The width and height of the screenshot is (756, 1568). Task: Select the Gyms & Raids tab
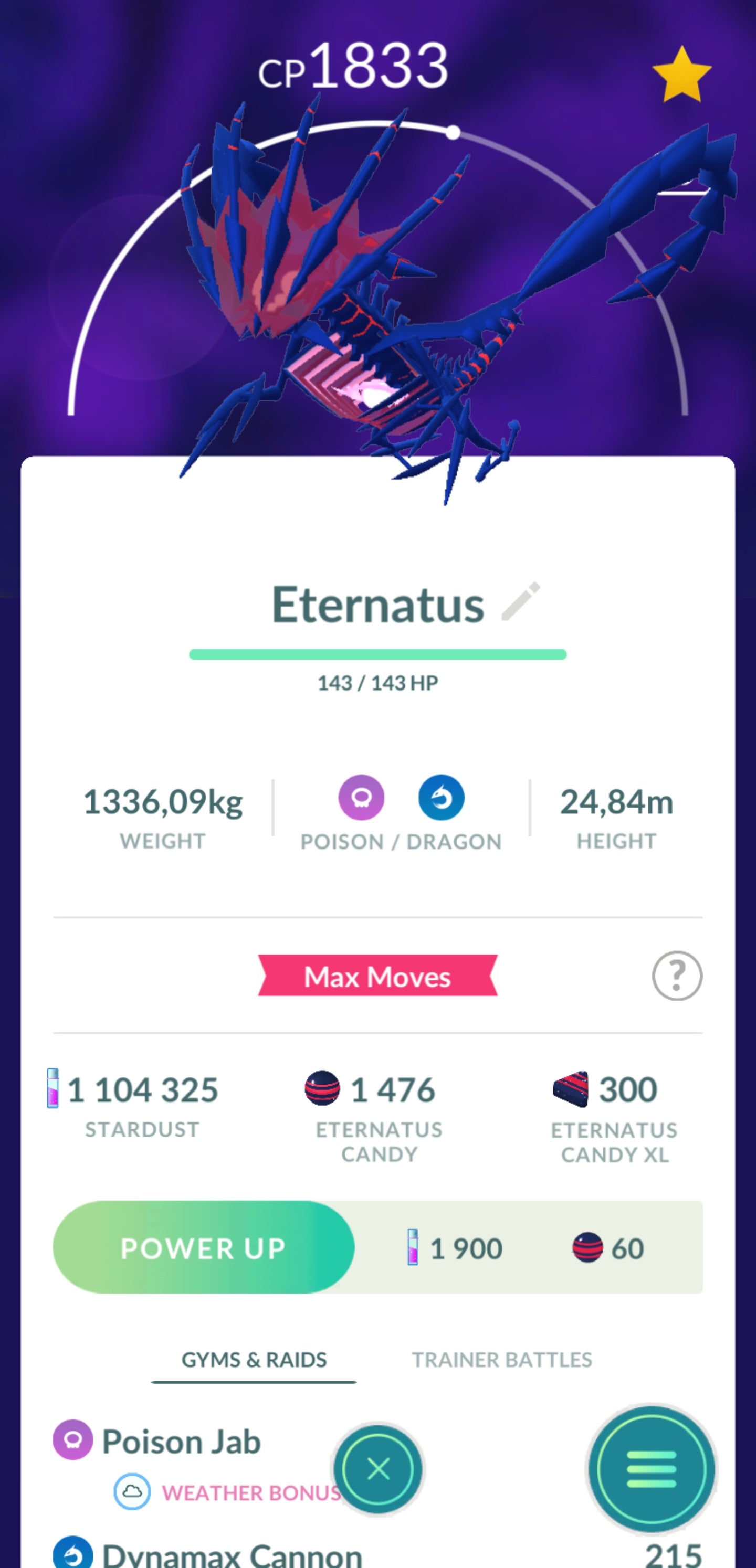click(x=254, y=1359)
